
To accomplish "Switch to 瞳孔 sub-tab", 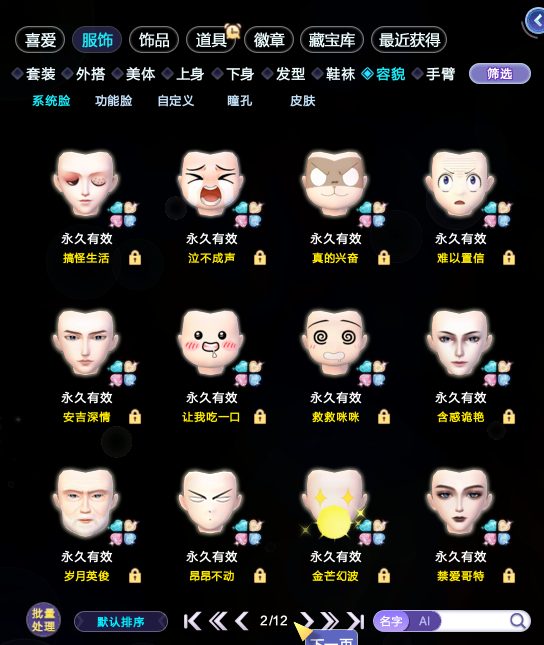I will point(239,101).
